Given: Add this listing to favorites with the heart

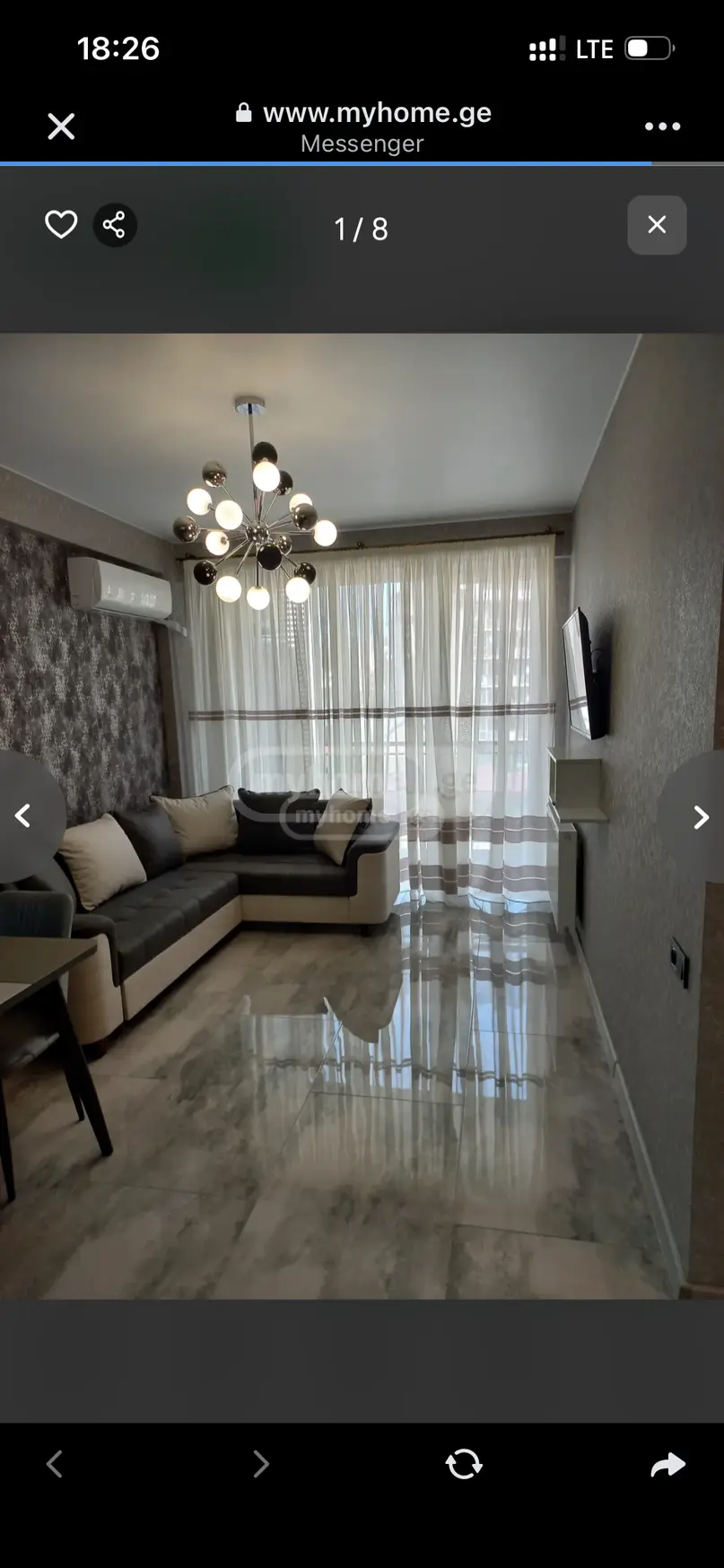Looking at the screenshot, I should [x=61, y=224].
